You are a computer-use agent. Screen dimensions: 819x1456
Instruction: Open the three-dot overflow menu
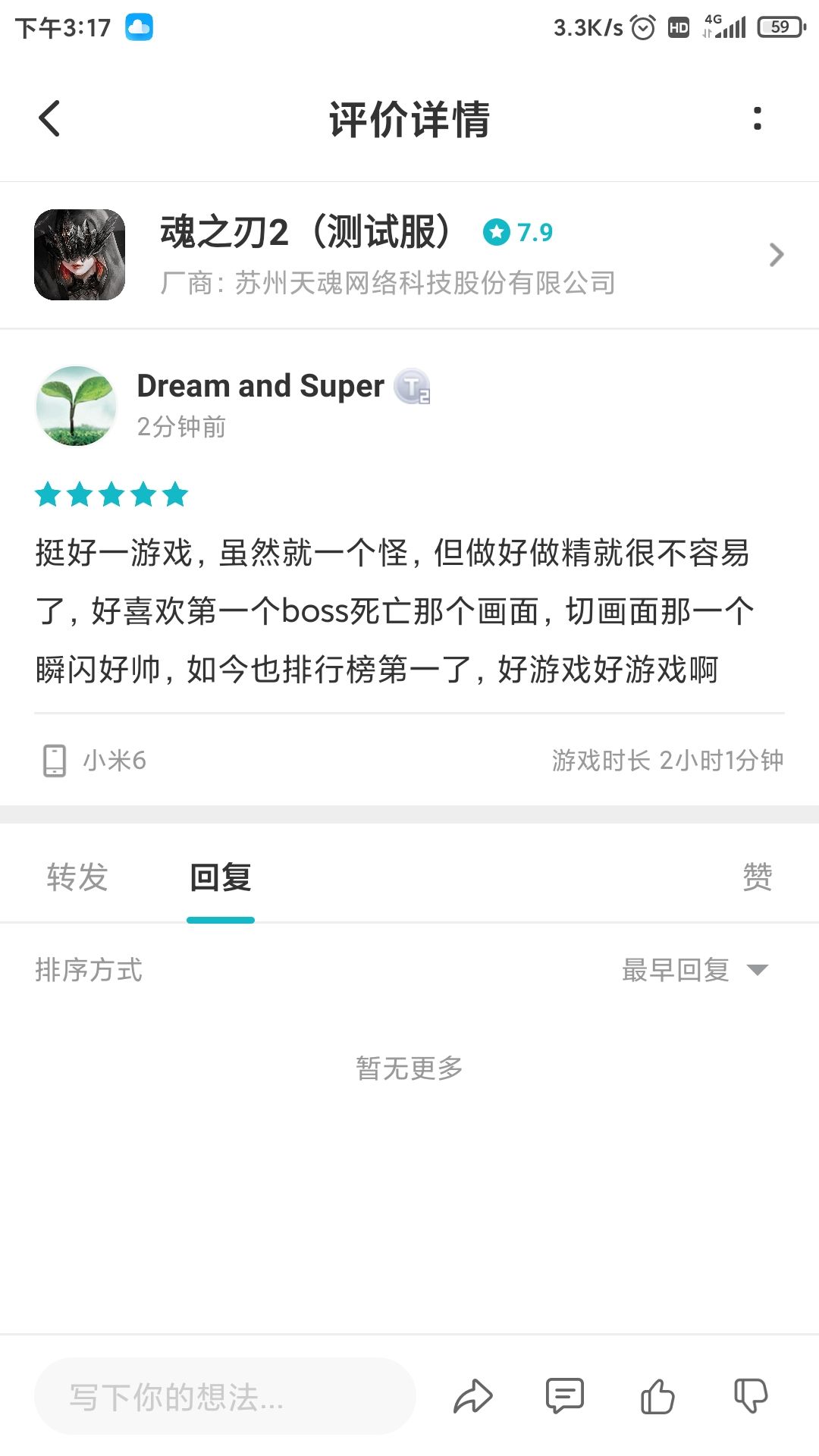(x=757, y=118)
